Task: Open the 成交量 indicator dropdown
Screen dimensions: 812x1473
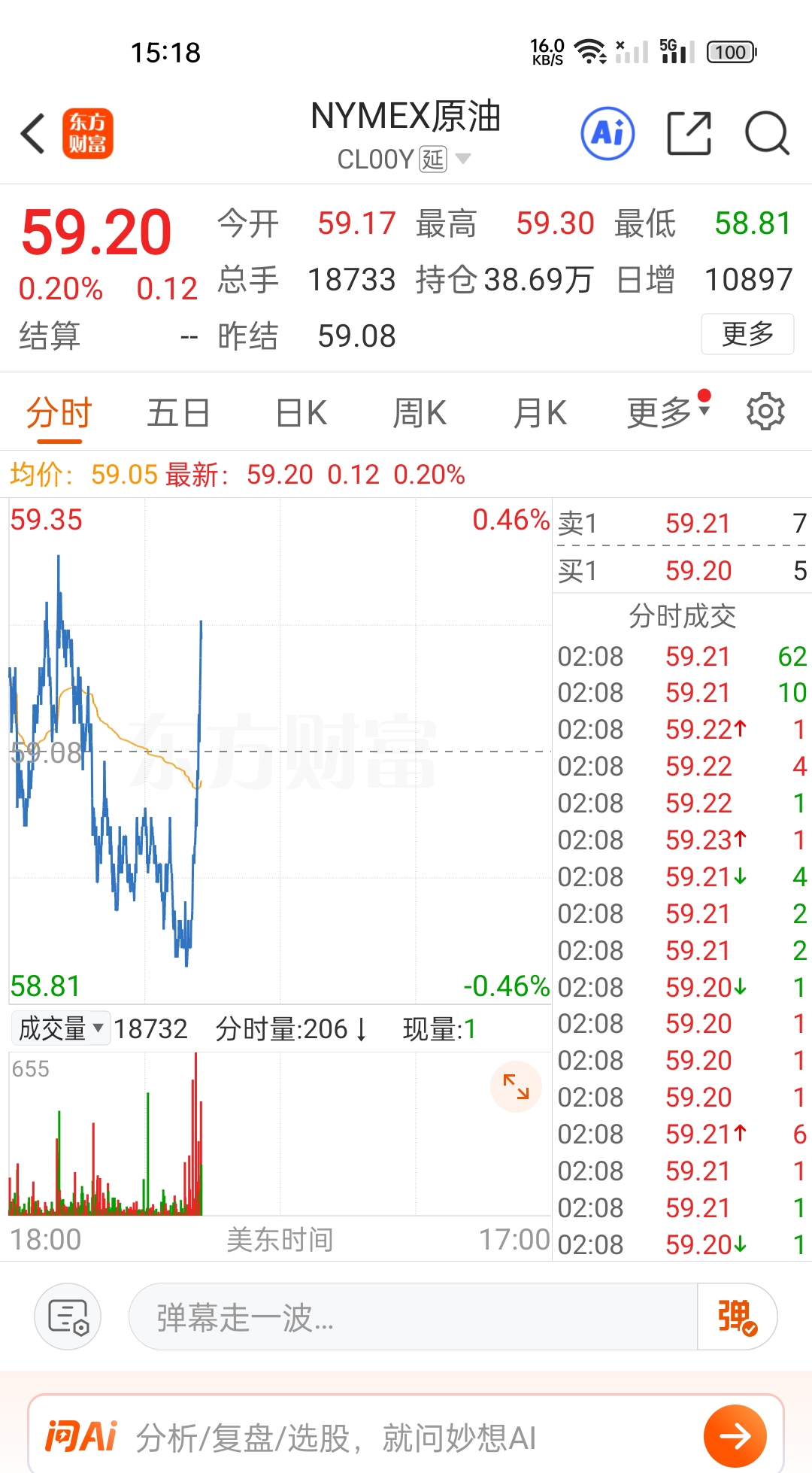Action: coord(60,1028)
